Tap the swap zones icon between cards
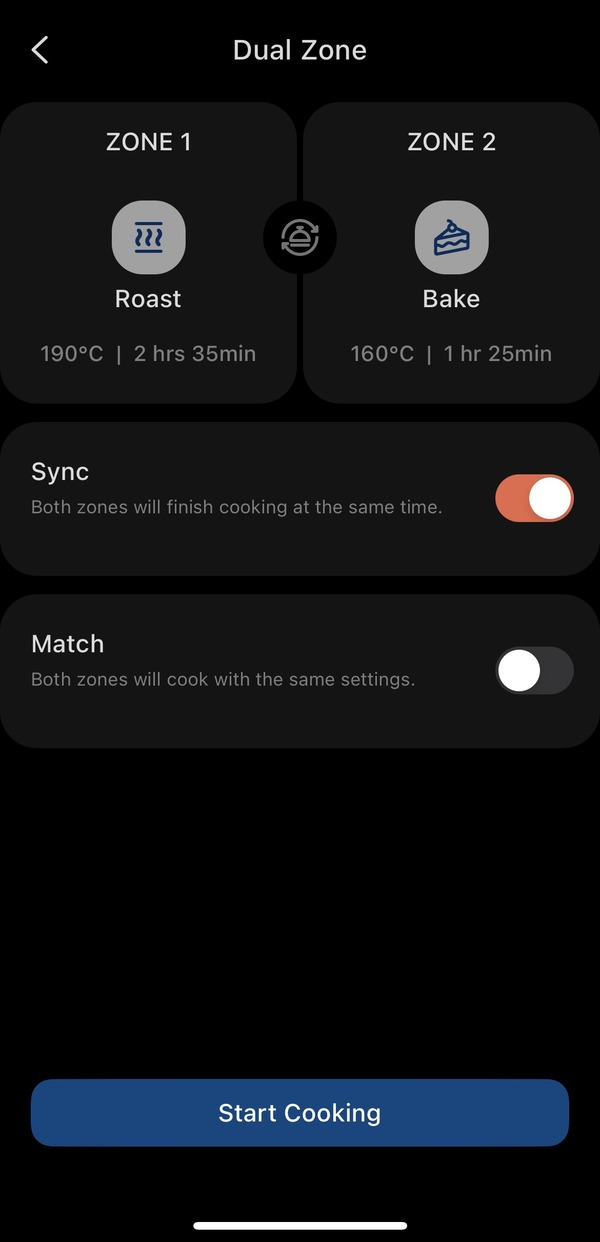600x1242 pixels. tap(300, 238)
